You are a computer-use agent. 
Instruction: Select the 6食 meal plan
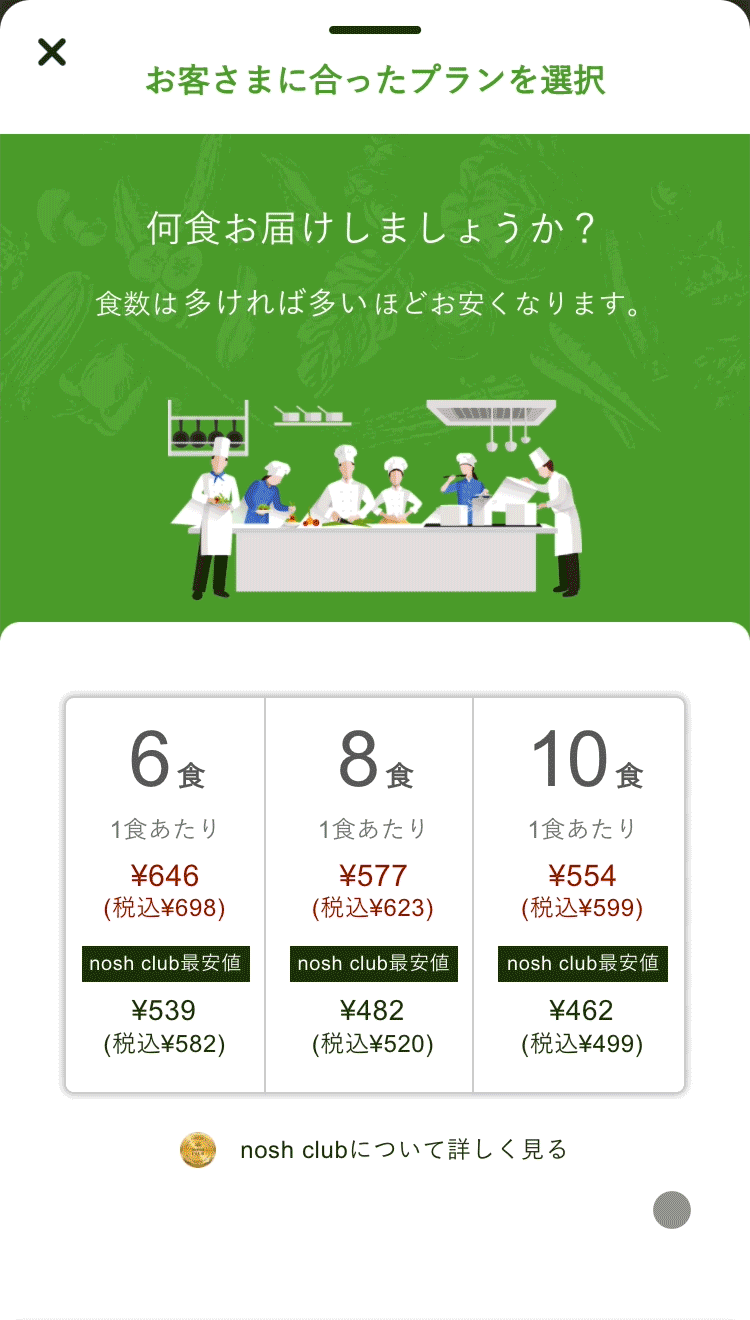pos(165,895)
